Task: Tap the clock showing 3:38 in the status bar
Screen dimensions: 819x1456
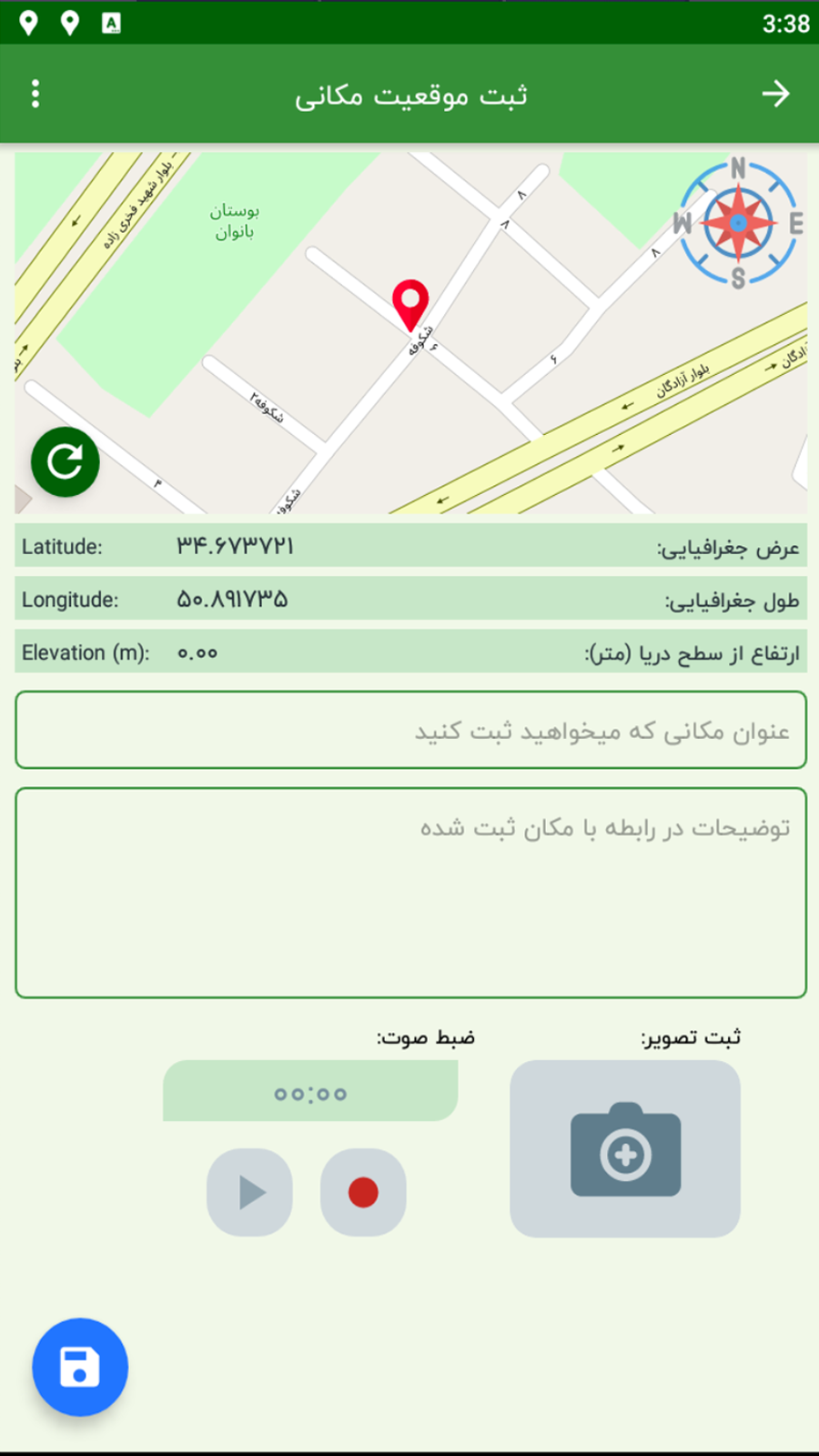Action: tap(784, 23)
